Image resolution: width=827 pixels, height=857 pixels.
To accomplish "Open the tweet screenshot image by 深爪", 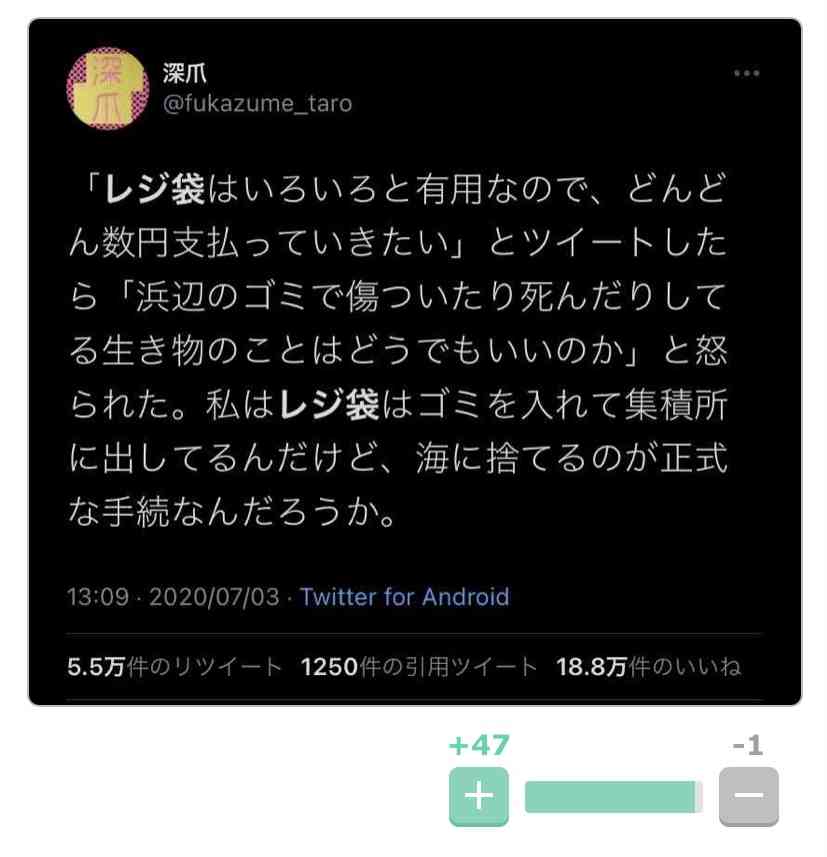I will [414, 361].
